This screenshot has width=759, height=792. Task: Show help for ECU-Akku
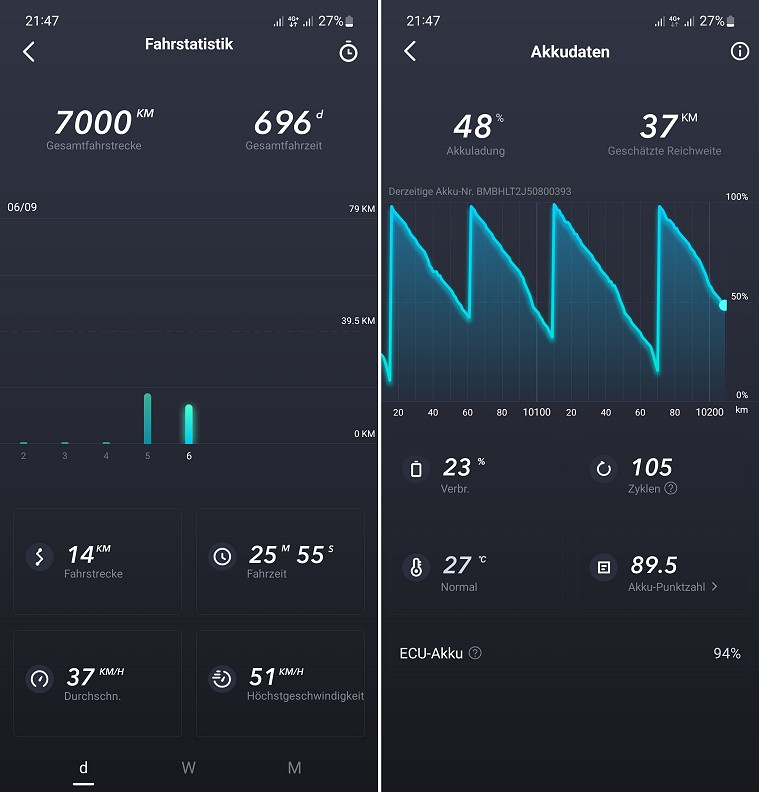(475, 653)
